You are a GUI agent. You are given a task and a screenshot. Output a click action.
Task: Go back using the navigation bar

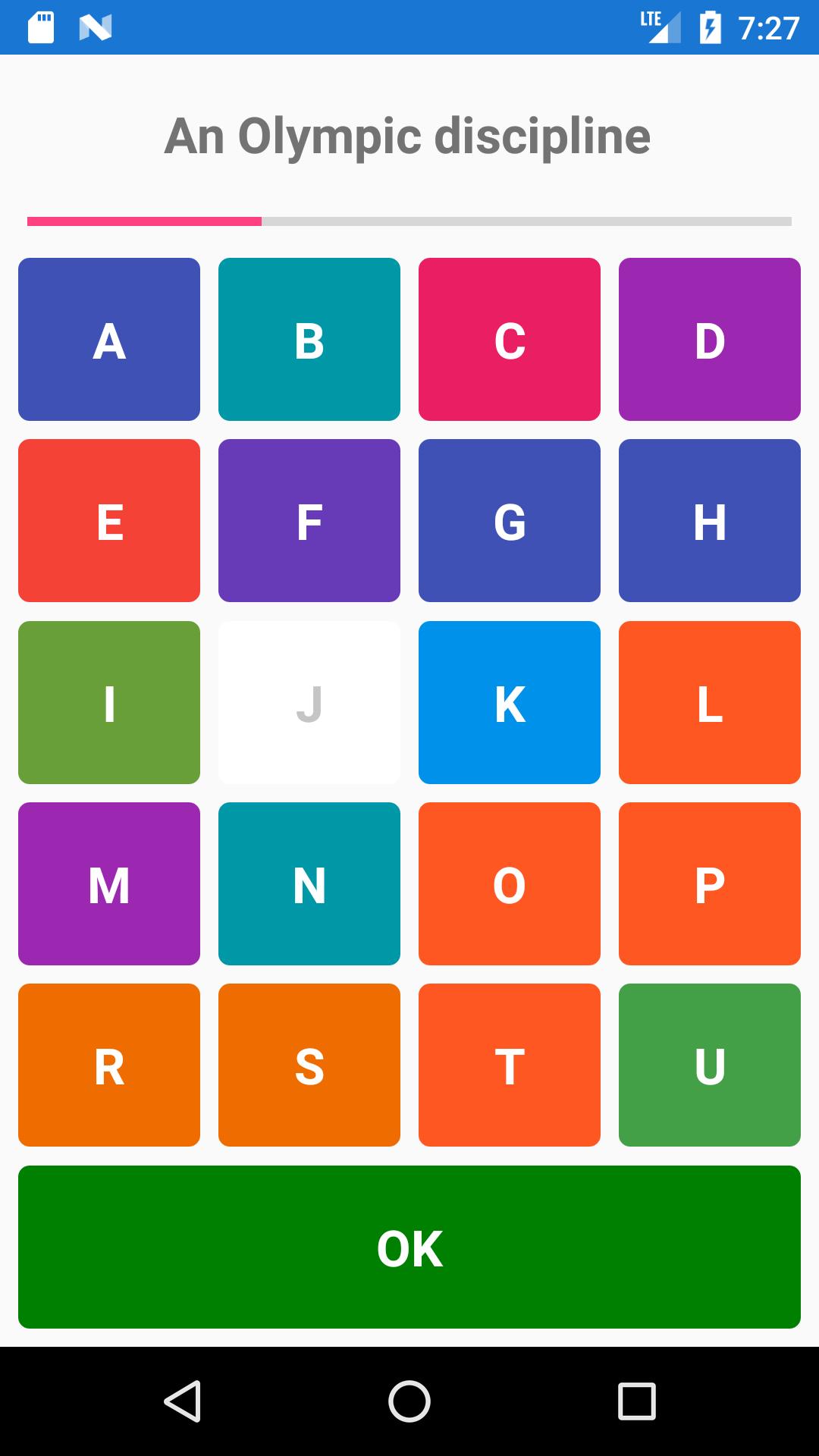click(x=183, y=1401)
